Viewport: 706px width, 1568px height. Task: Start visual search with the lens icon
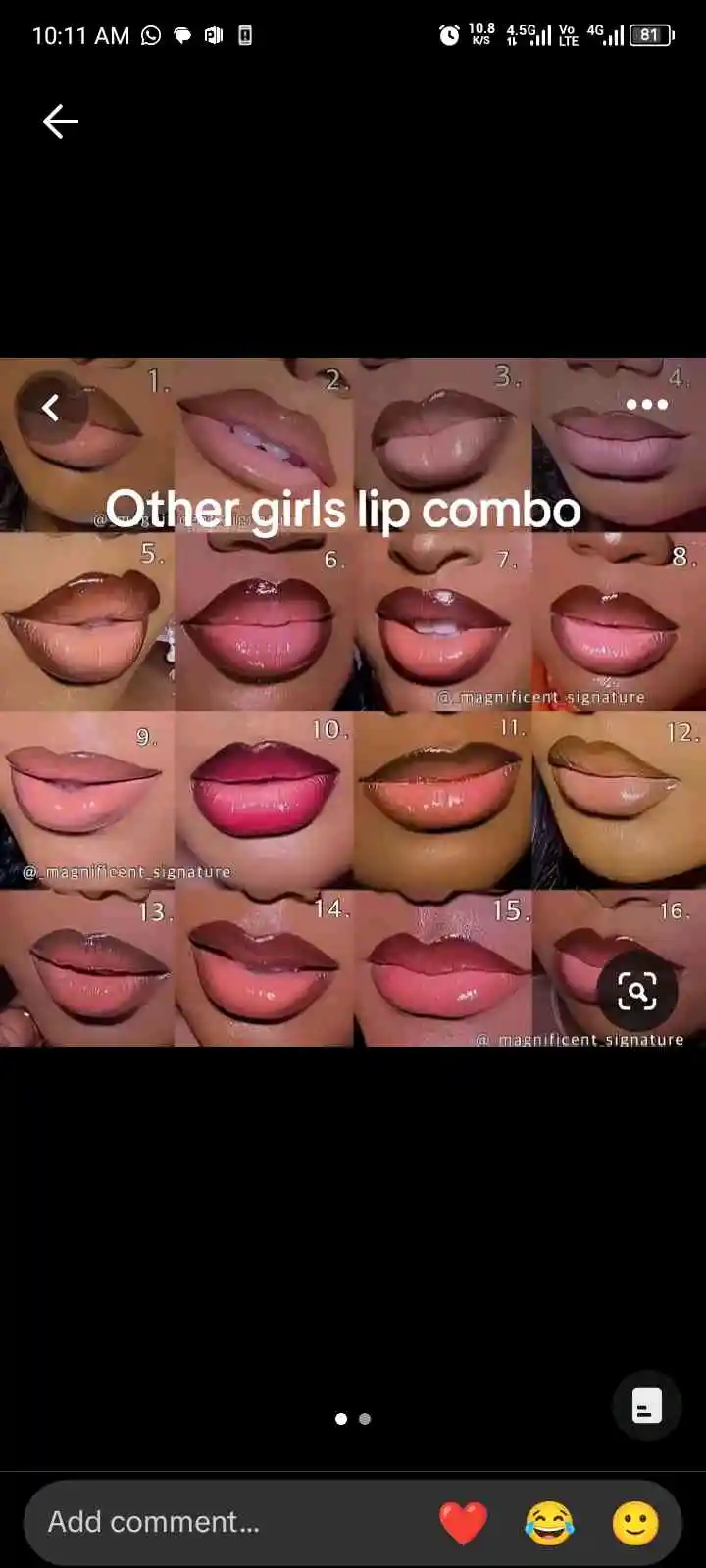[637, 992]
